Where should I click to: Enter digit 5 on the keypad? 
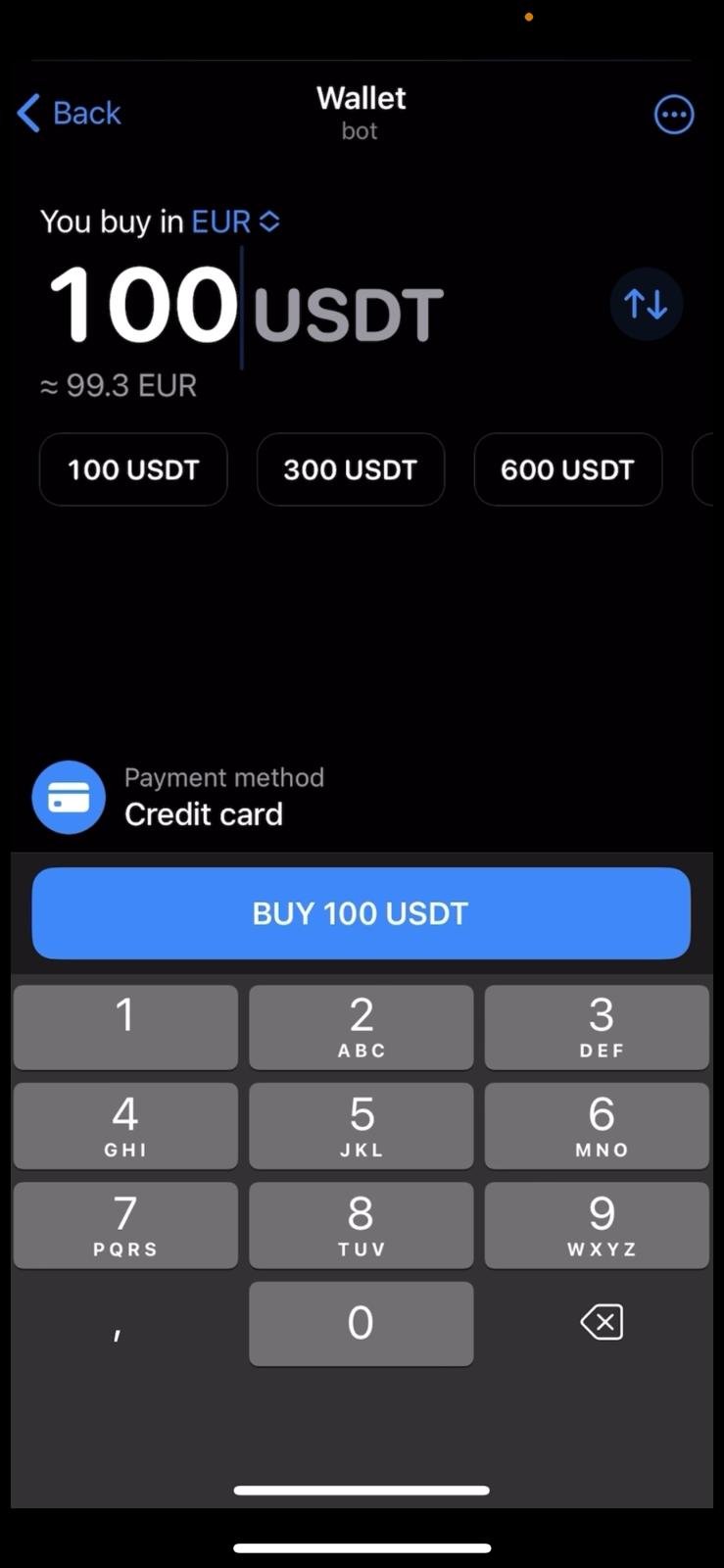click(361, 1125)
